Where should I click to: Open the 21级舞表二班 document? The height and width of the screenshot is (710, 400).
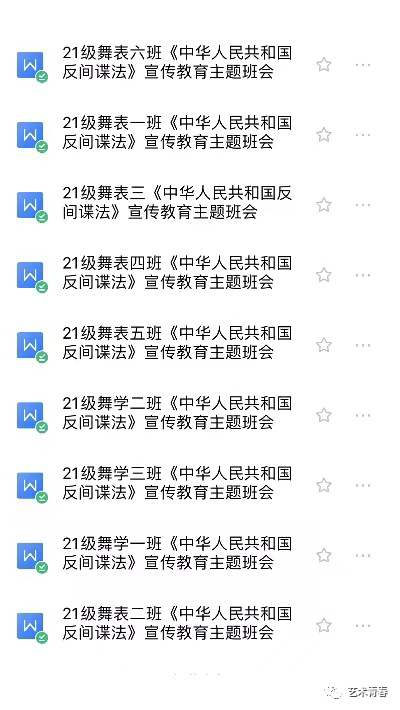(177, 624)
